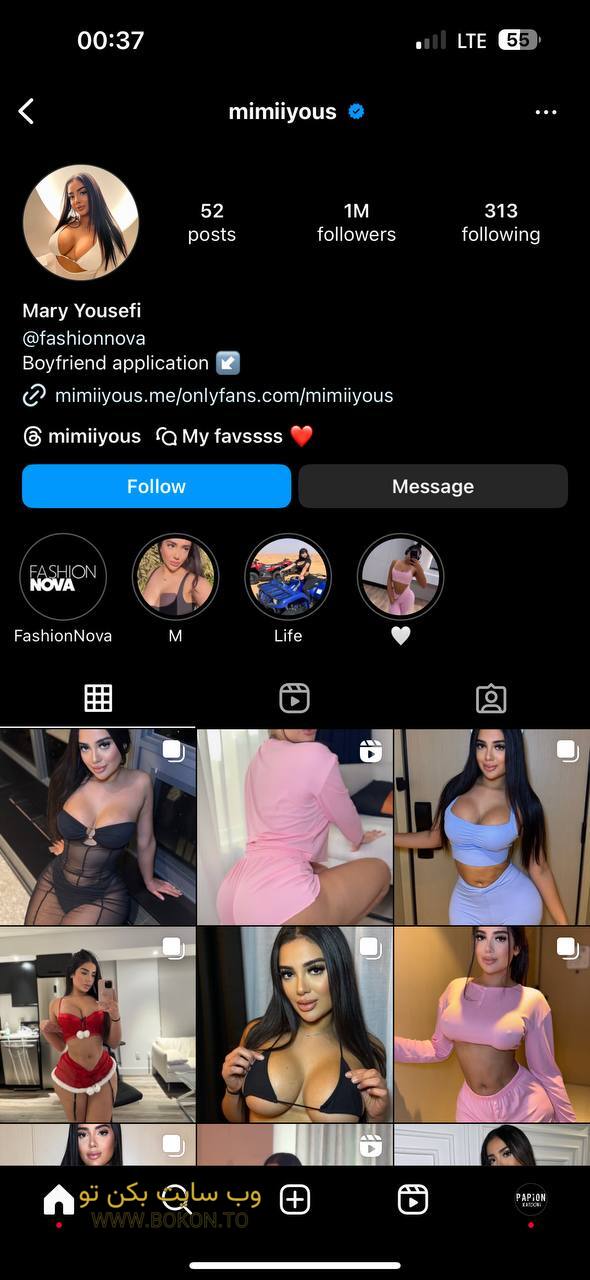Go back using the top-left arrow
Image resolution: width=590 pixels, height=1280 pixels.
point(27,111)
